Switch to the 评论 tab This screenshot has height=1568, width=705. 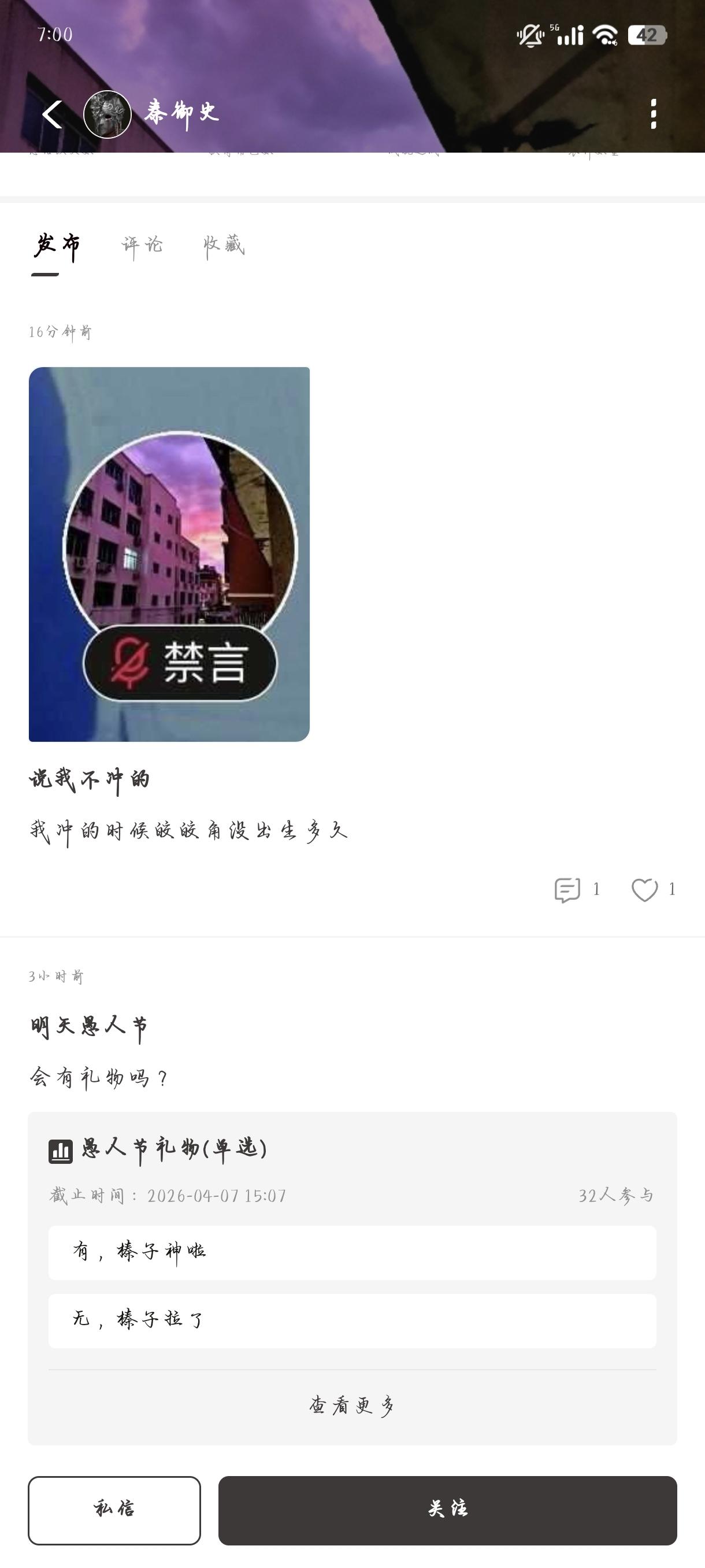(142, 245)
